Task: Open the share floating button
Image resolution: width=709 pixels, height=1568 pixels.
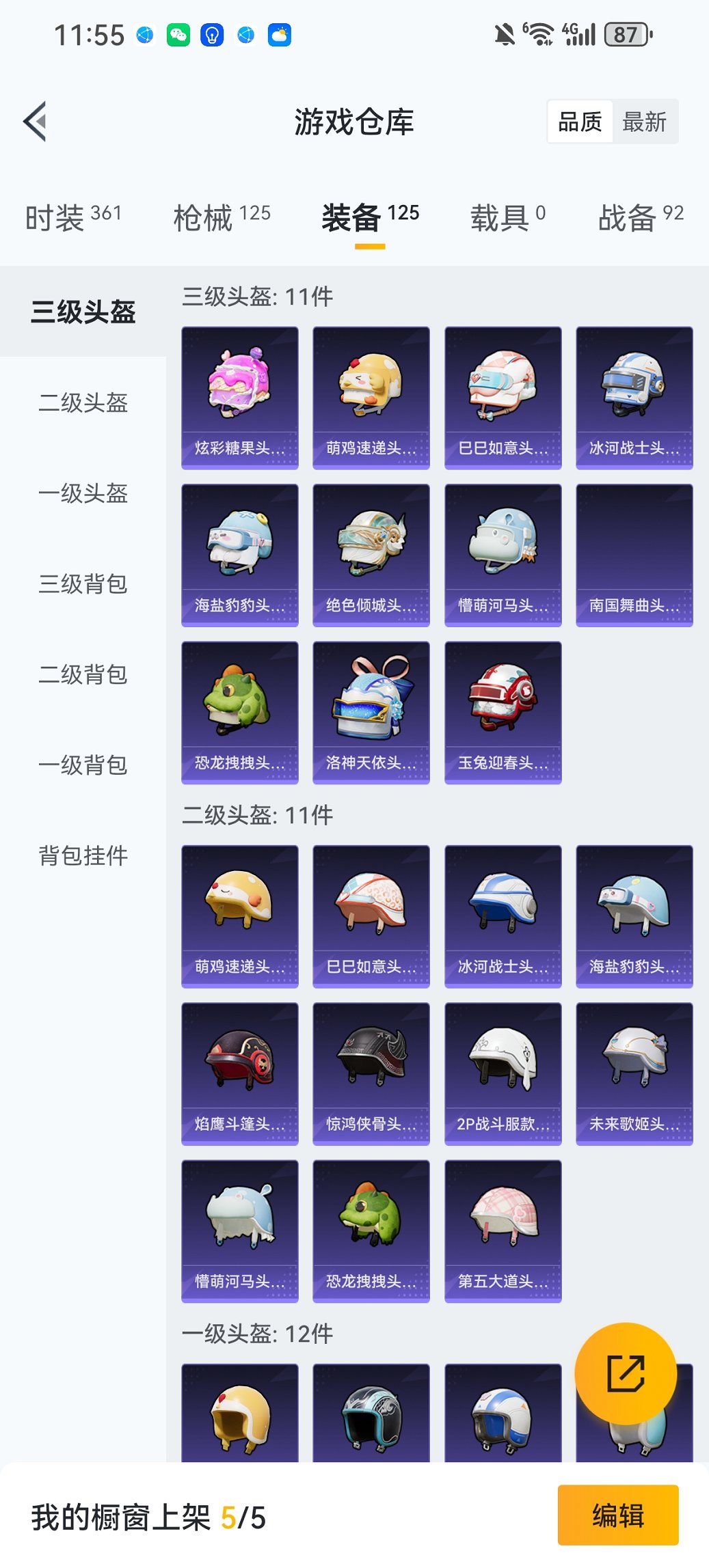Action: point(626,1374)
